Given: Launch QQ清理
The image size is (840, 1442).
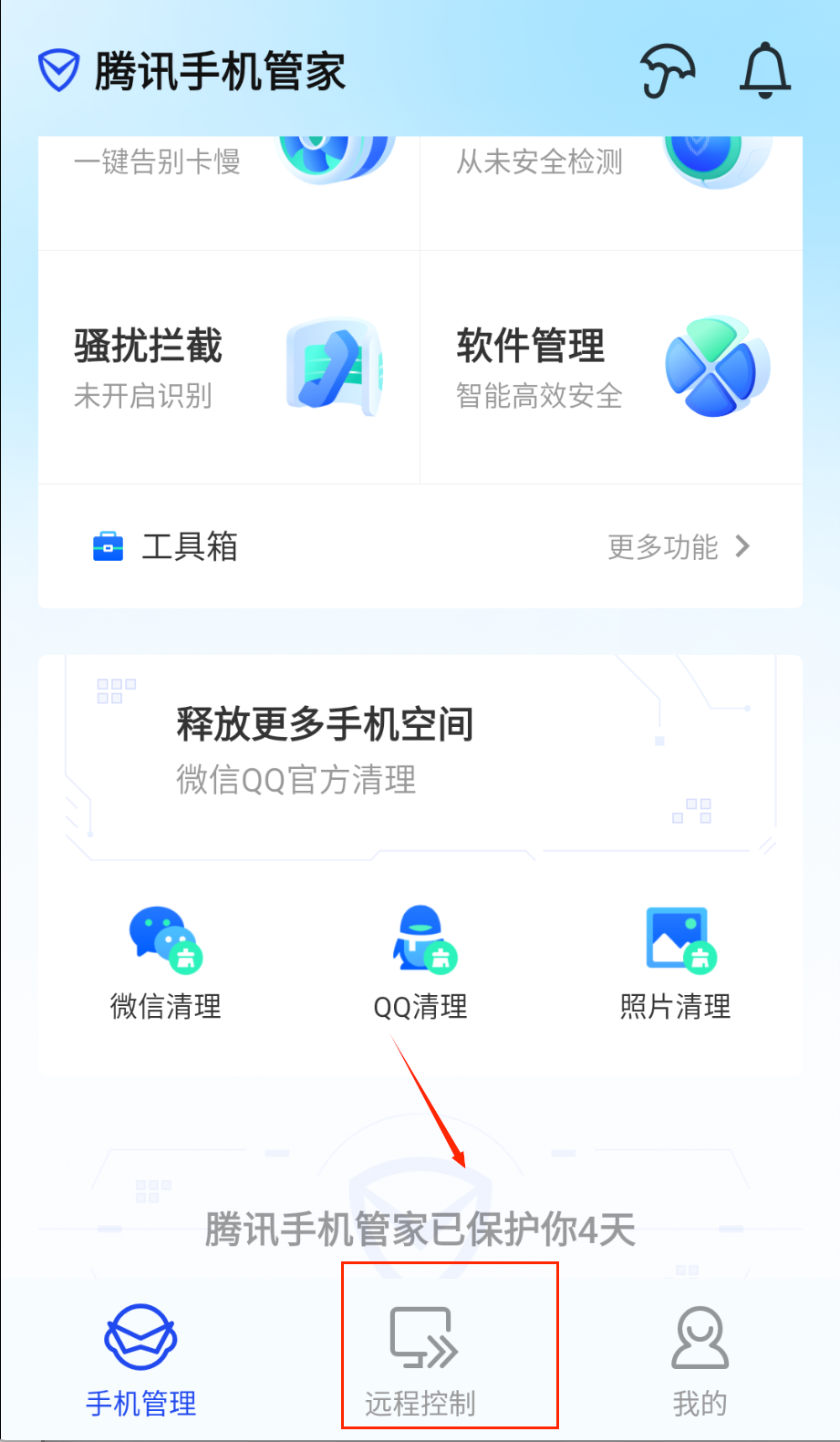Looking at the screenshot, I should [420, 964].
